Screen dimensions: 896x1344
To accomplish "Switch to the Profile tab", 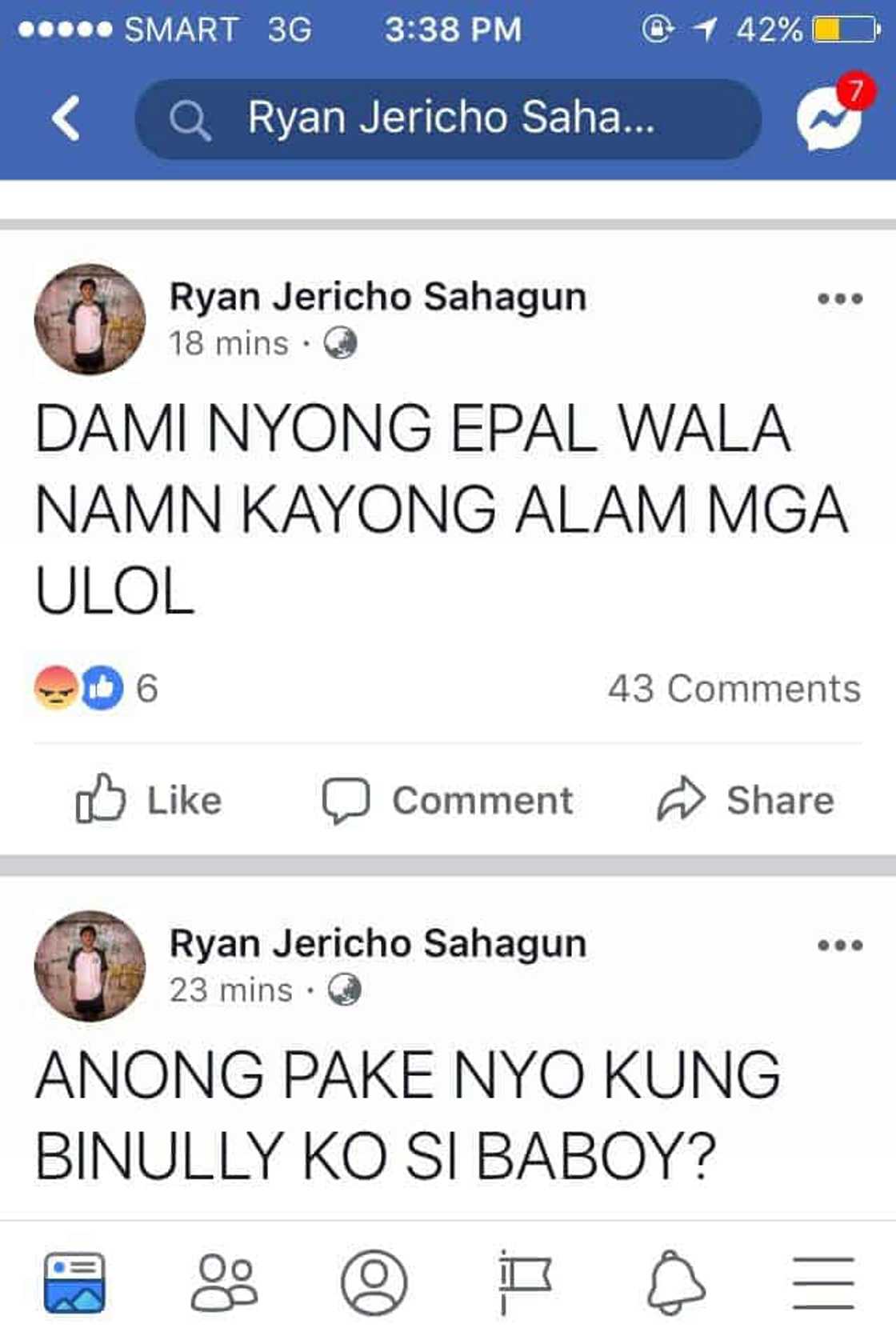I will (374, 1282).
